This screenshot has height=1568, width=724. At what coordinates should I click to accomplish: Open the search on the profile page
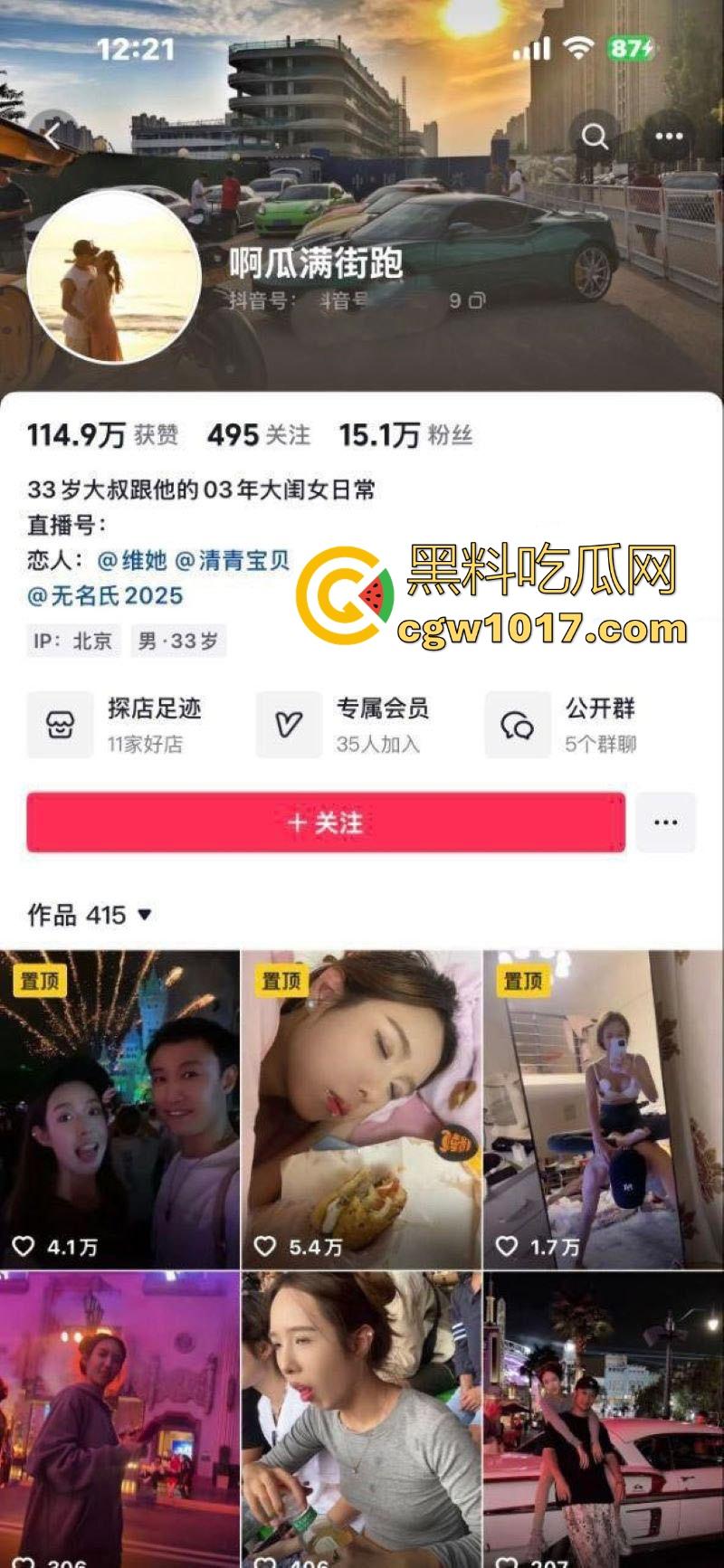[x=596, y=135]
